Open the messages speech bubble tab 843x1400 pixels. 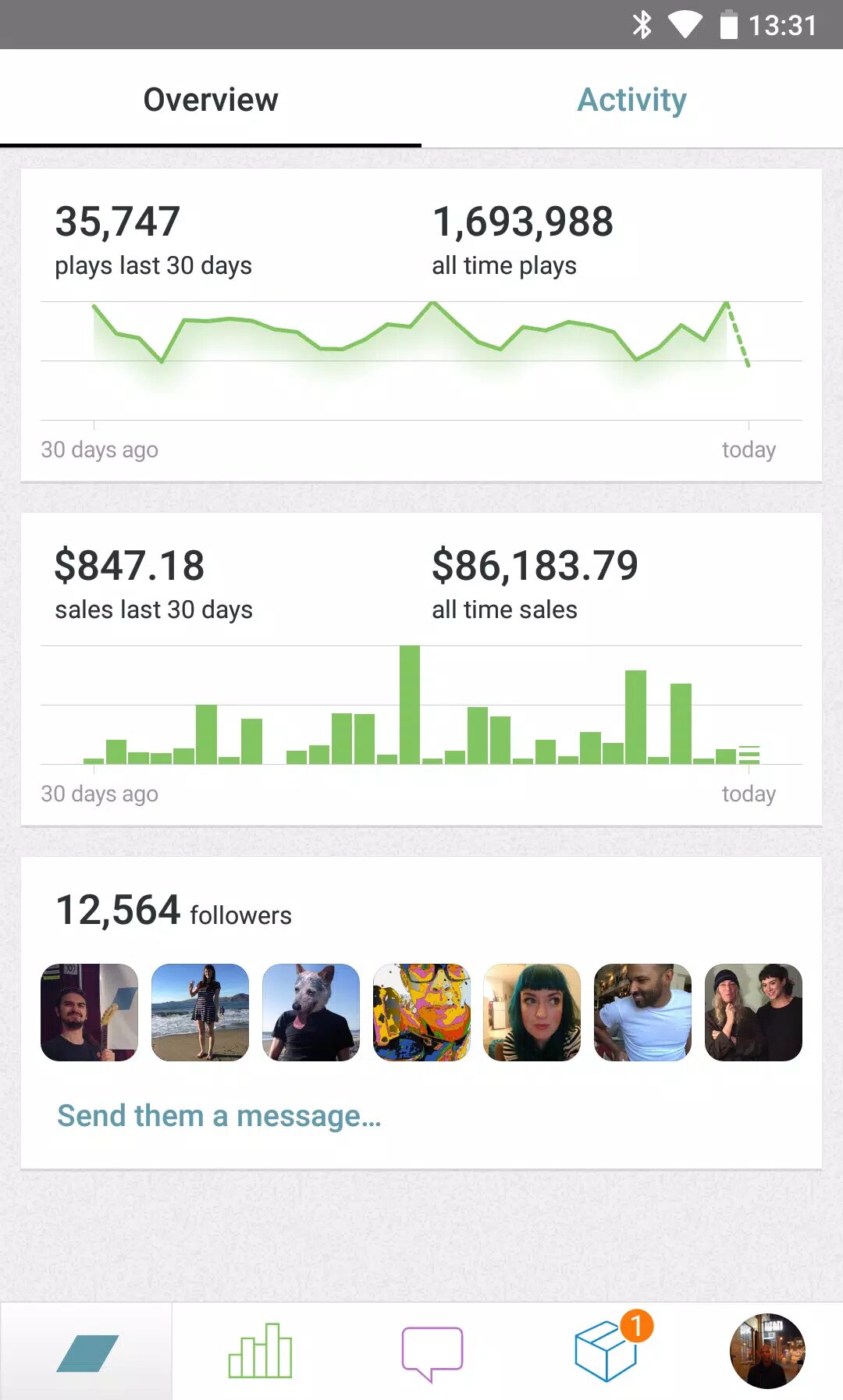point(432,1352)
